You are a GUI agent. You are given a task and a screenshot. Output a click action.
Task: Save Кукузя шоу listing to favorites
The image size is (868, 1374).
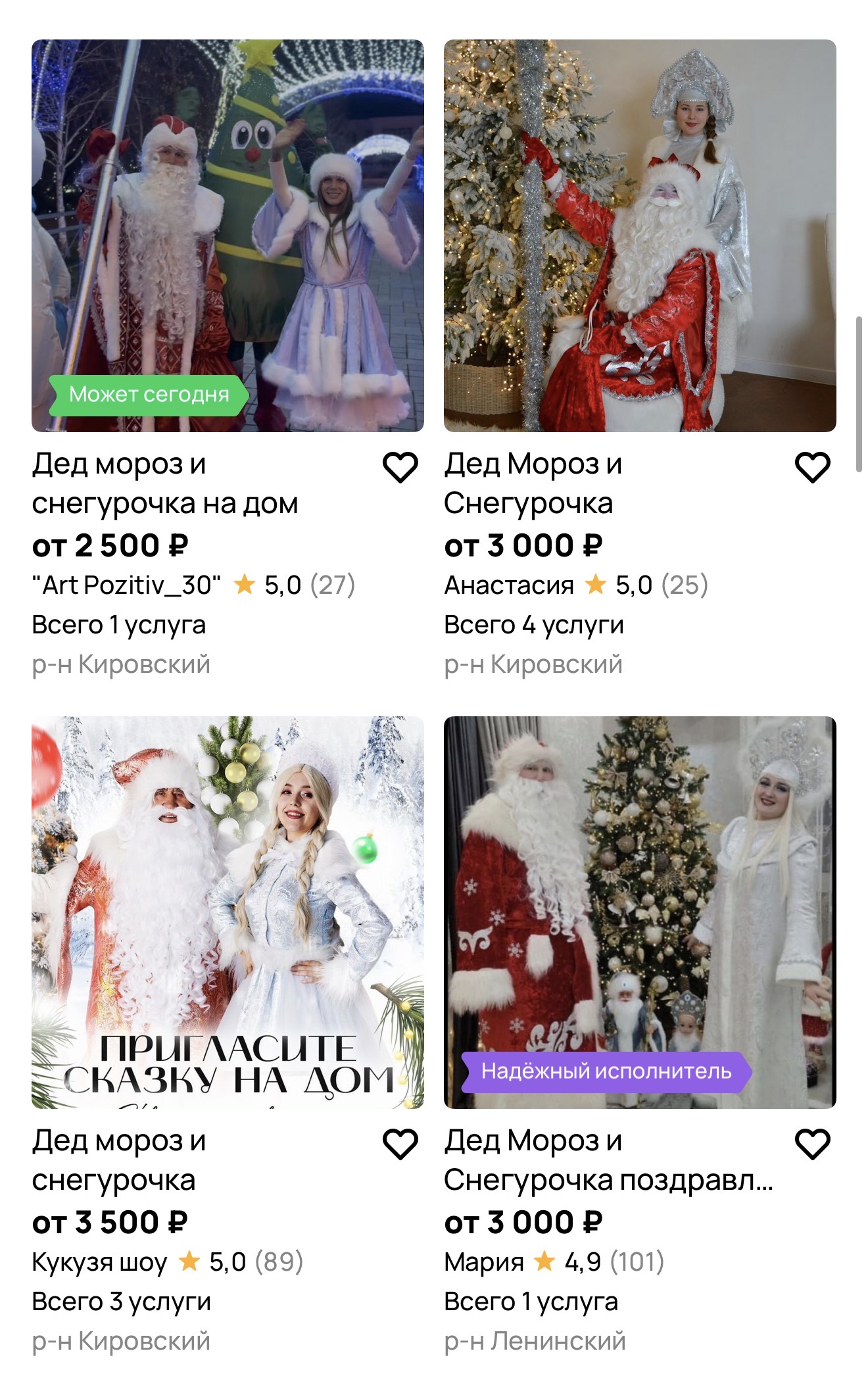click(400, 1144)
